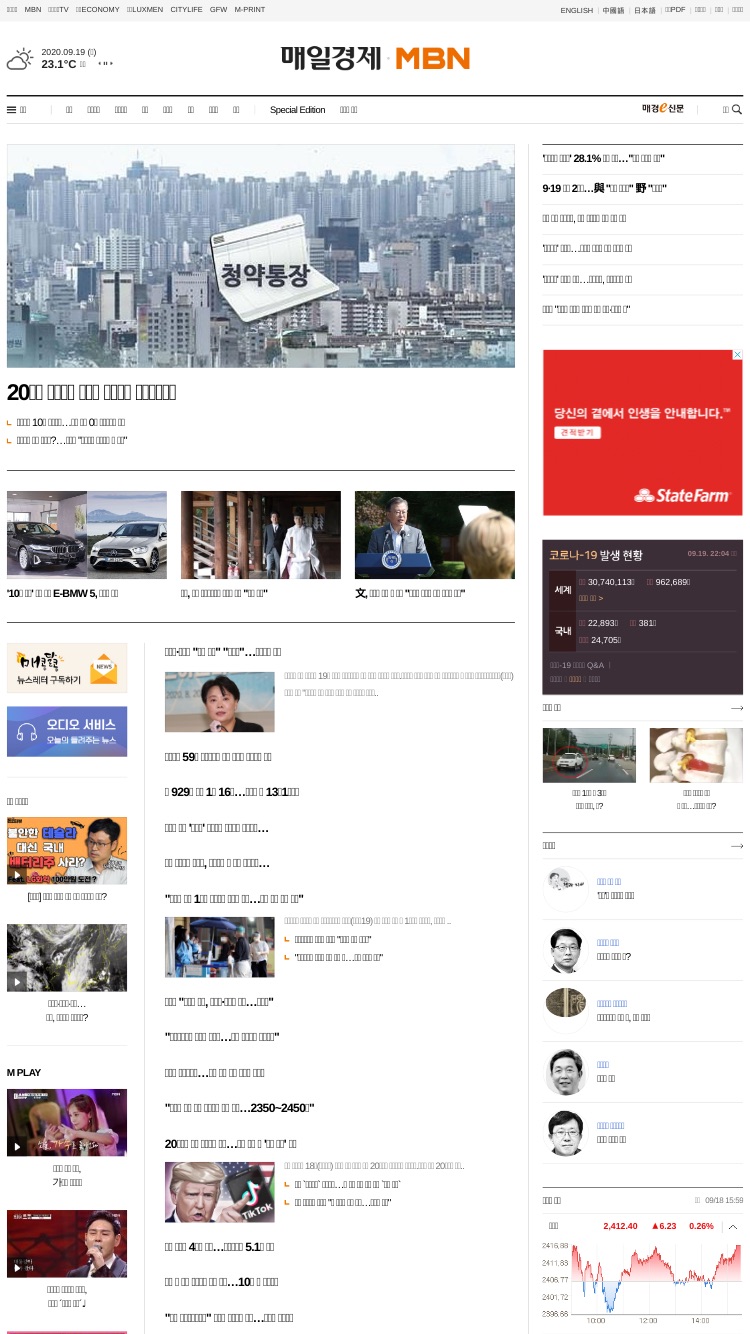
Task: Open the 매경e신문 e-paper link
Action: (x=663, y=109)
